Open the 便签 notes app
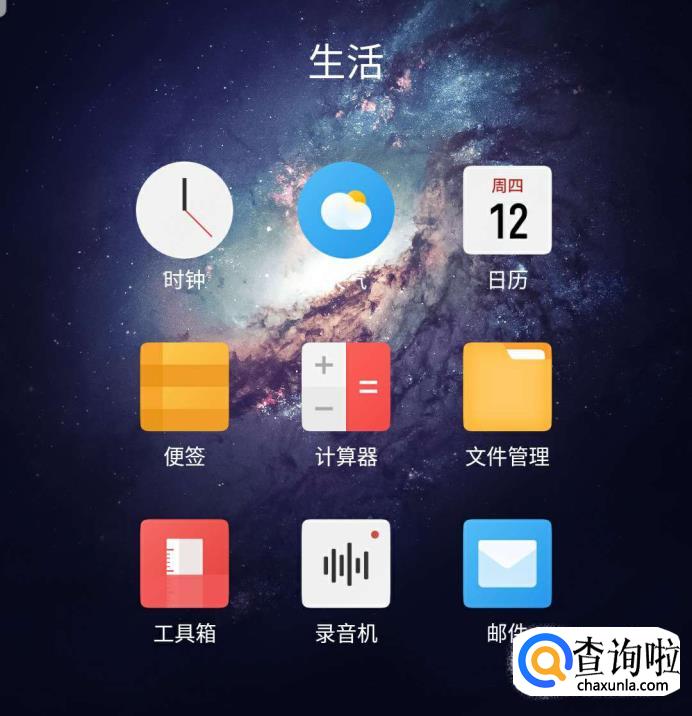Image resolution: width=692 pixels, height=716 pixels. tap(184, 387)
